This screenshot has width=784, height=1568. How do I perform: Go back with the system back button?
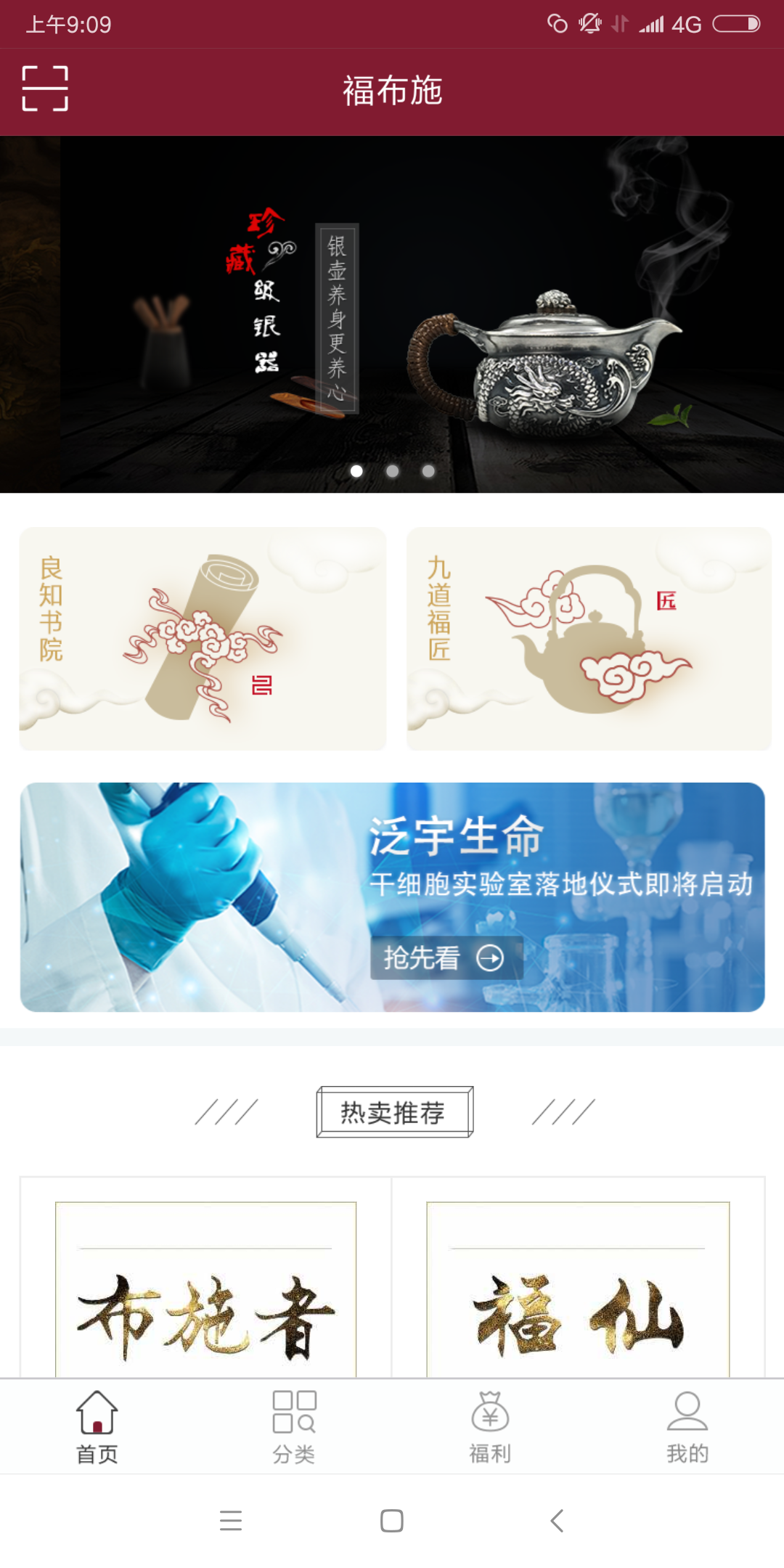557,1520
